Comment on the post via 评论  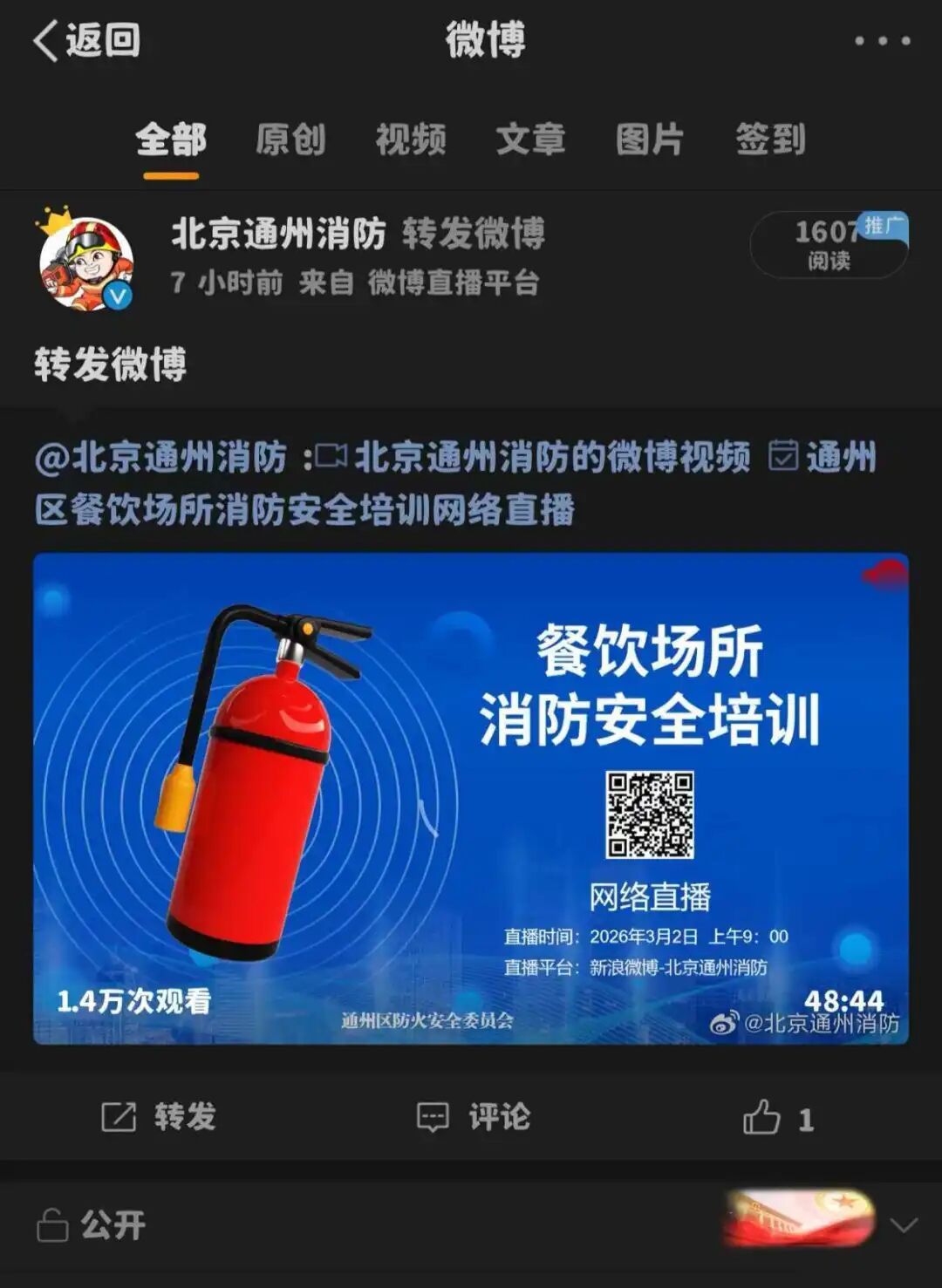click(x=474, y=1117)
